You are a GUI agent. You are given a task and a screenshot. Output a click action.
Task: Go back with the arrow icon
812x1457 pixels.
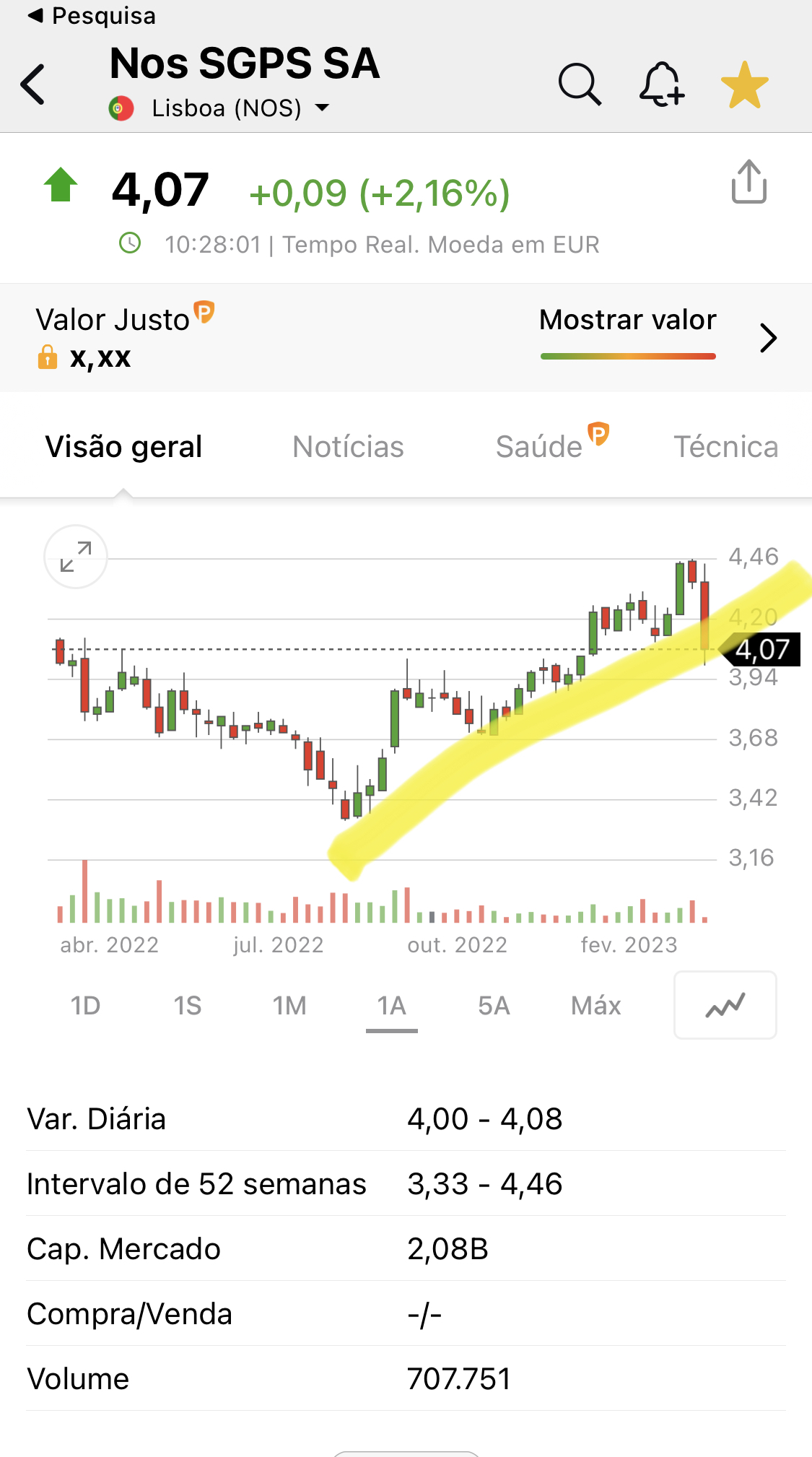[33, 84]
